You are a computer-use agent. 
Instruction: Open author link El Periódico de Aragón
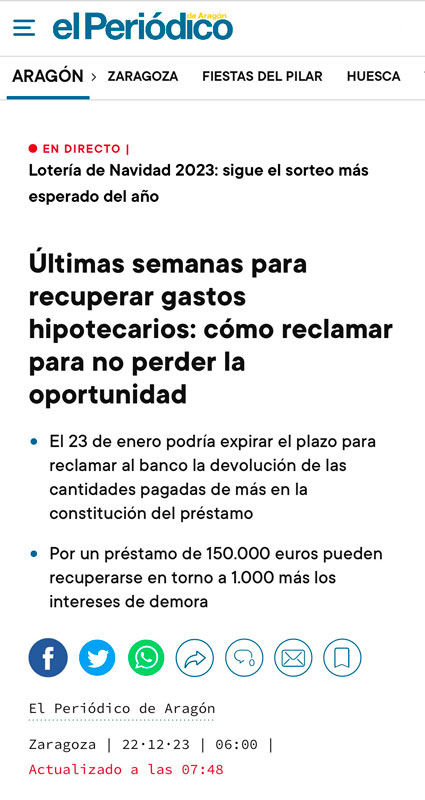[x=121, y=709]
